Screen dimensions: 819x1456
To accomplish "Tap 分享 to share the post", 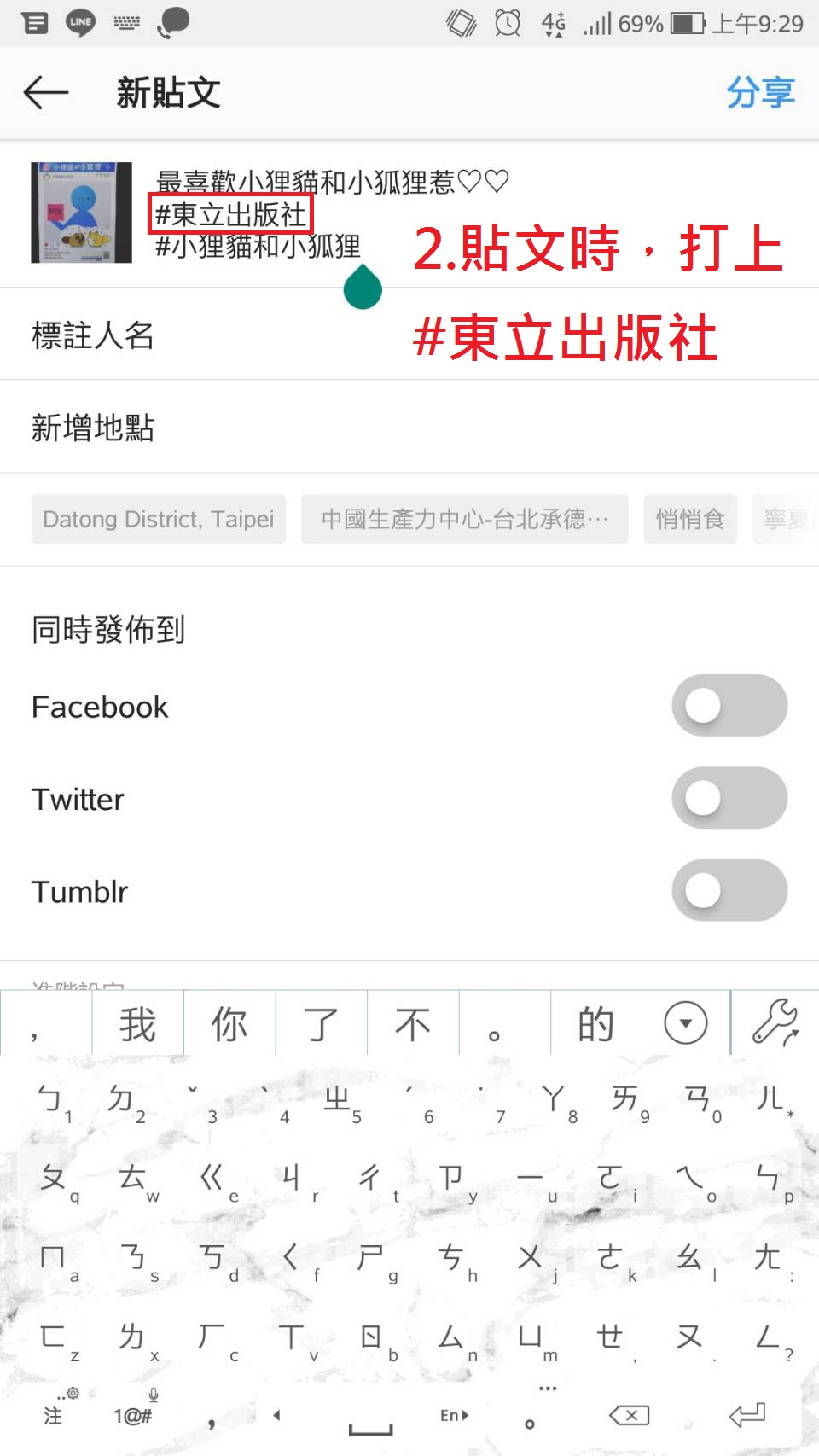I will pos(760,92).
